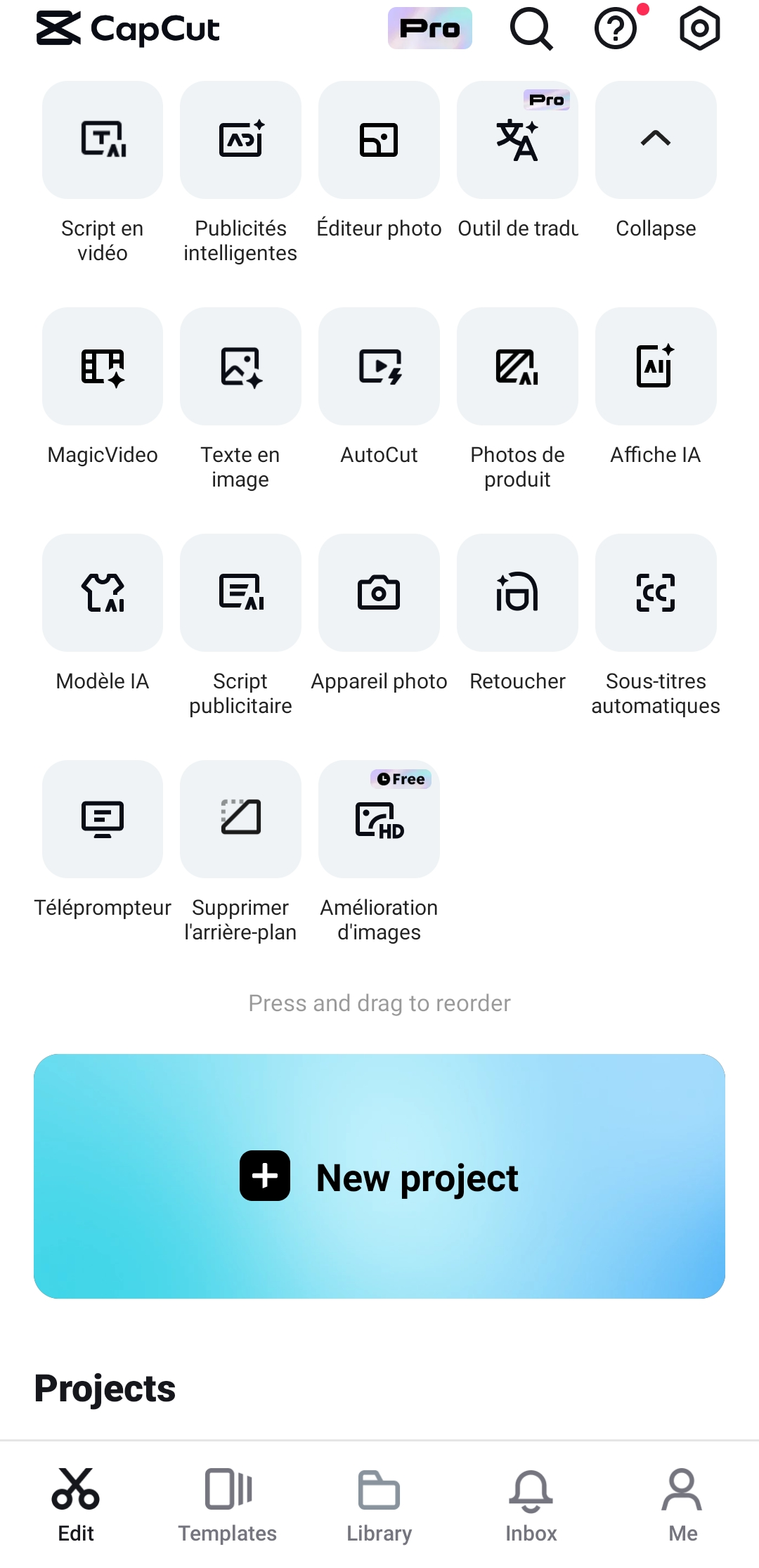Select the Texte en image generator
Screen dimensions: 759x1568
pyautogui.click(x=240, y=366)
